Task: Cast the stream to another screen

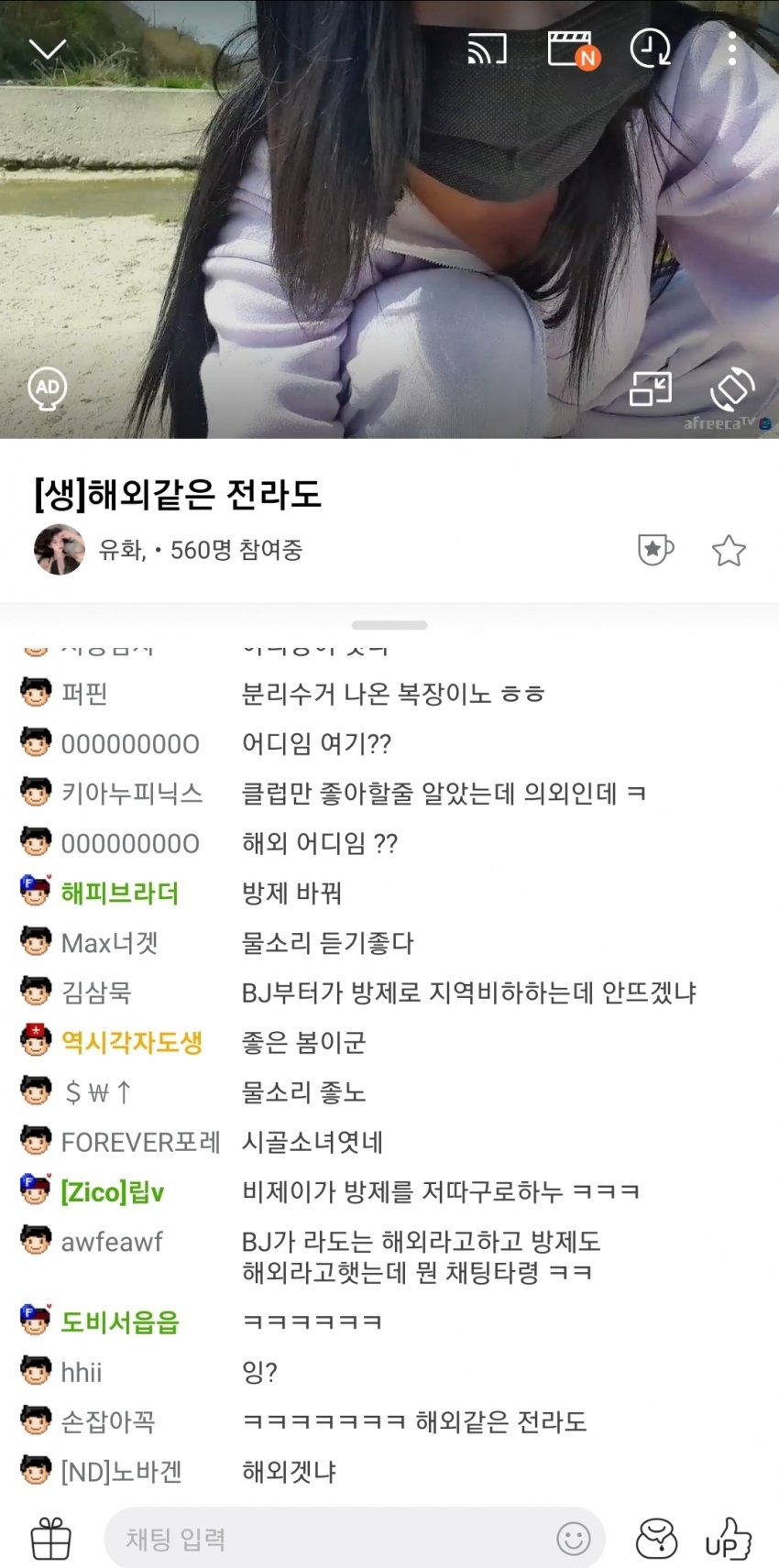Action: tap(487, 49)
